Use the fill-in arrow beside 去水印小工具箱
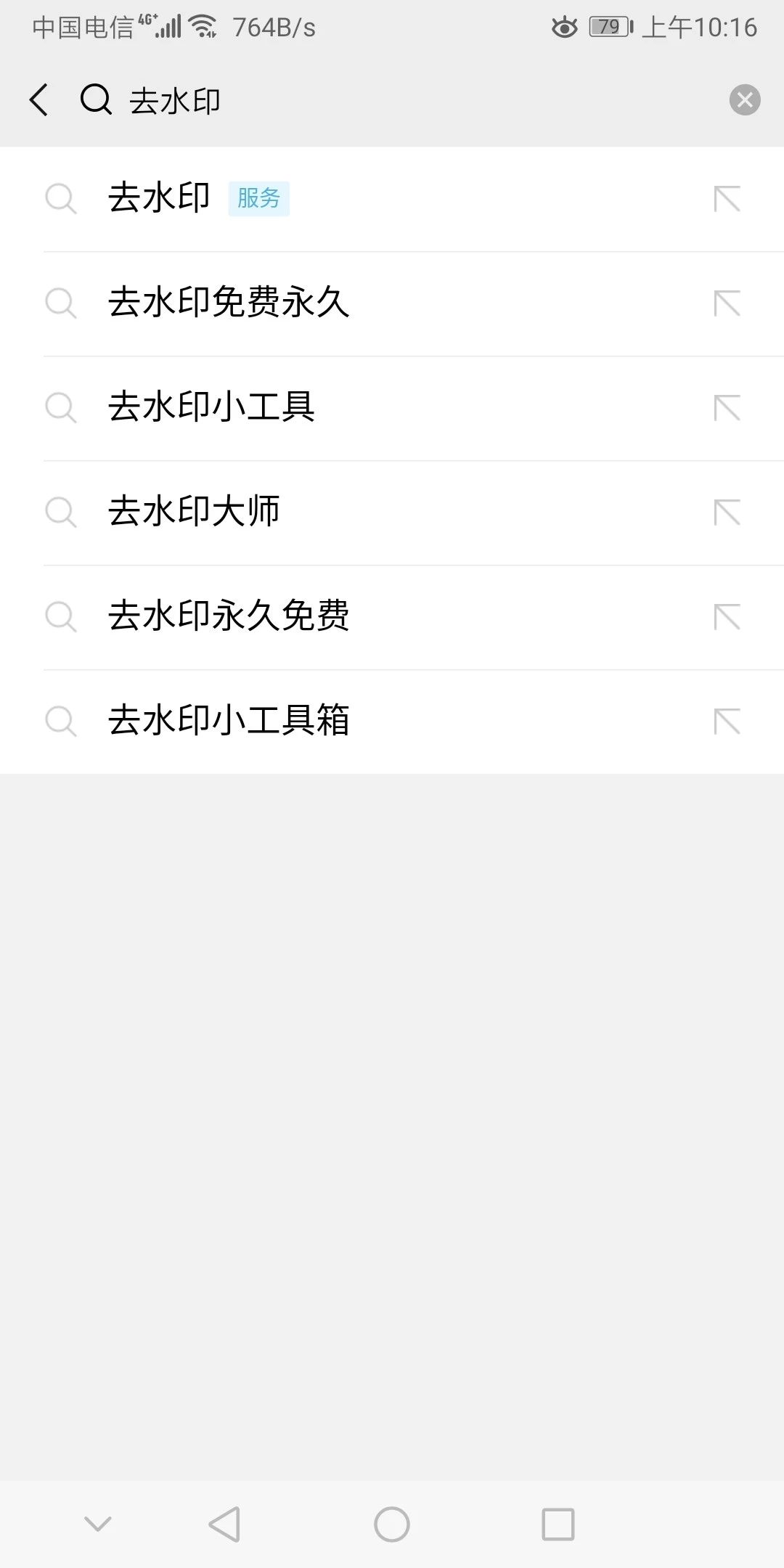 pos(727,722)
